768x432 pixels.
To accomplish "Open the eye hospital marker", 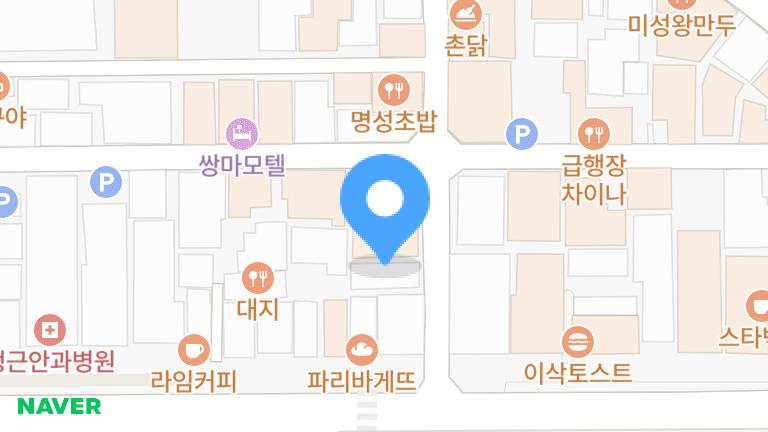I will (x=50, y=329).
